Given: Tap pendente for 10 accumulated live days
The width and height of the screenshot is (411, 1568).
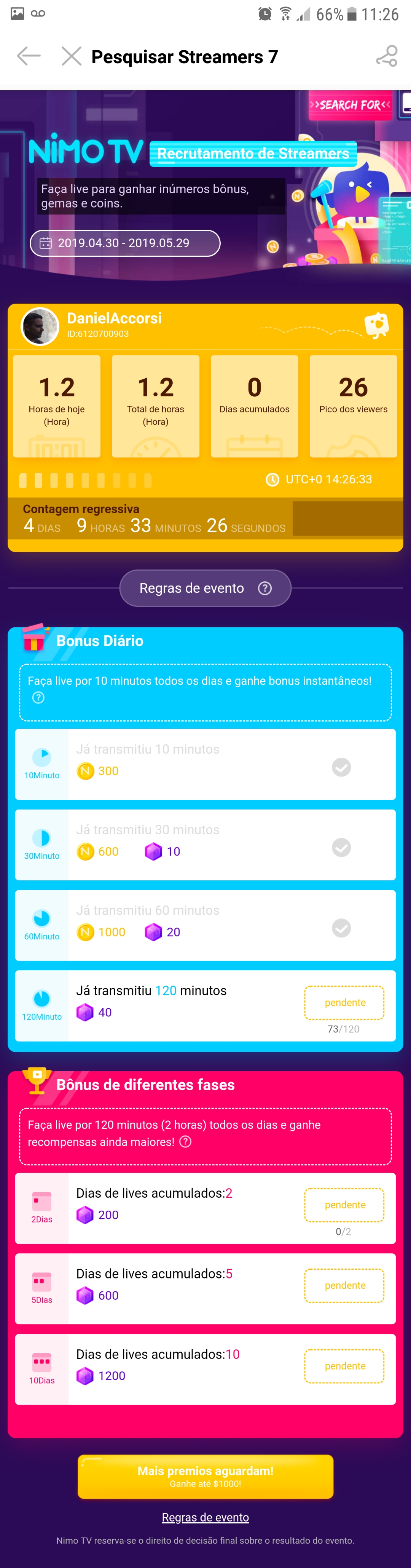Looking at the screenshot, I should click(x=344, y=1366).
